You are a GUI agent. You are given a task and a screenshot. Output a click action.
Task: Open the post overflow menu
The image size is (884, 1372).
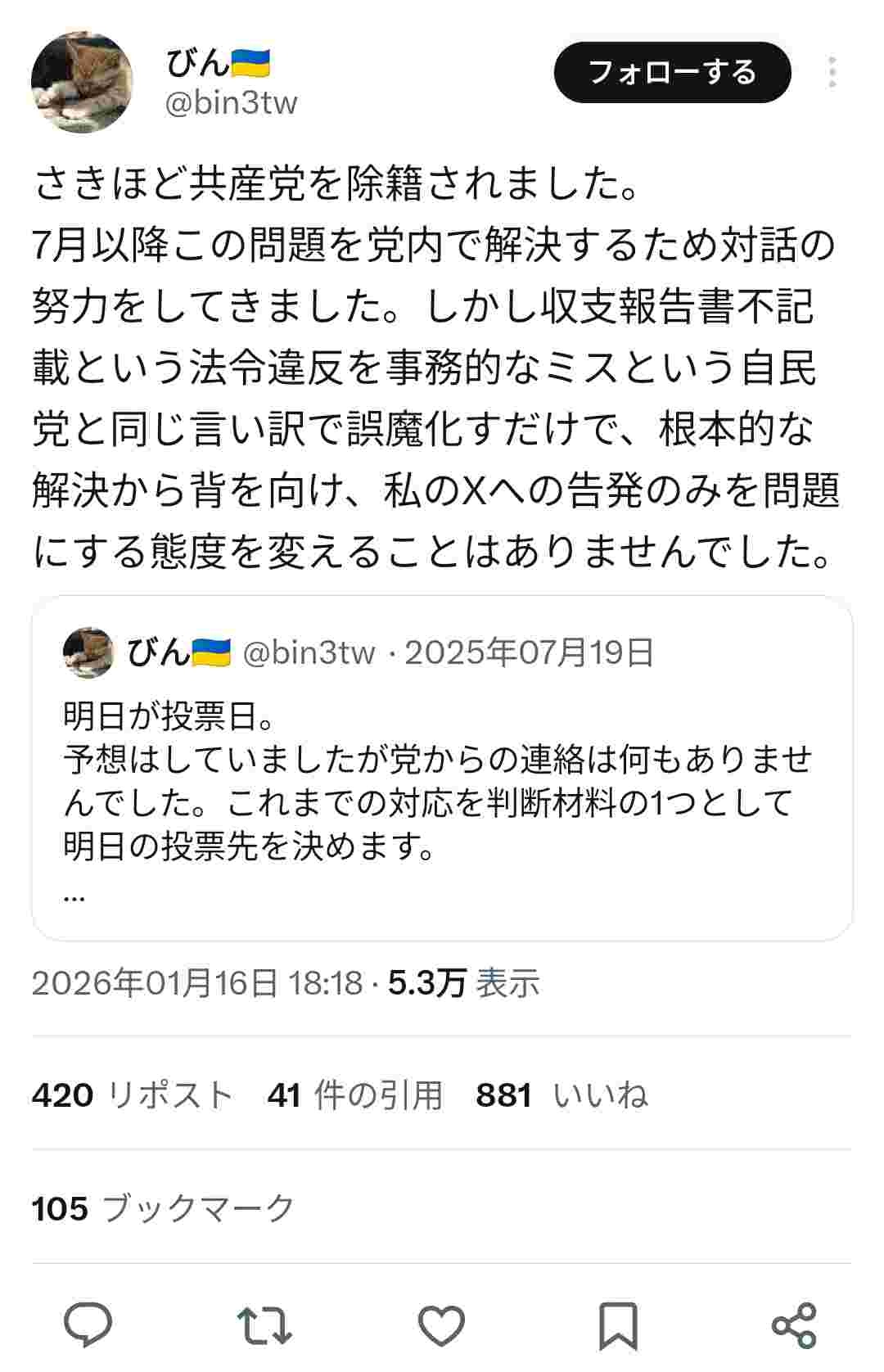(x=832, y=73)
